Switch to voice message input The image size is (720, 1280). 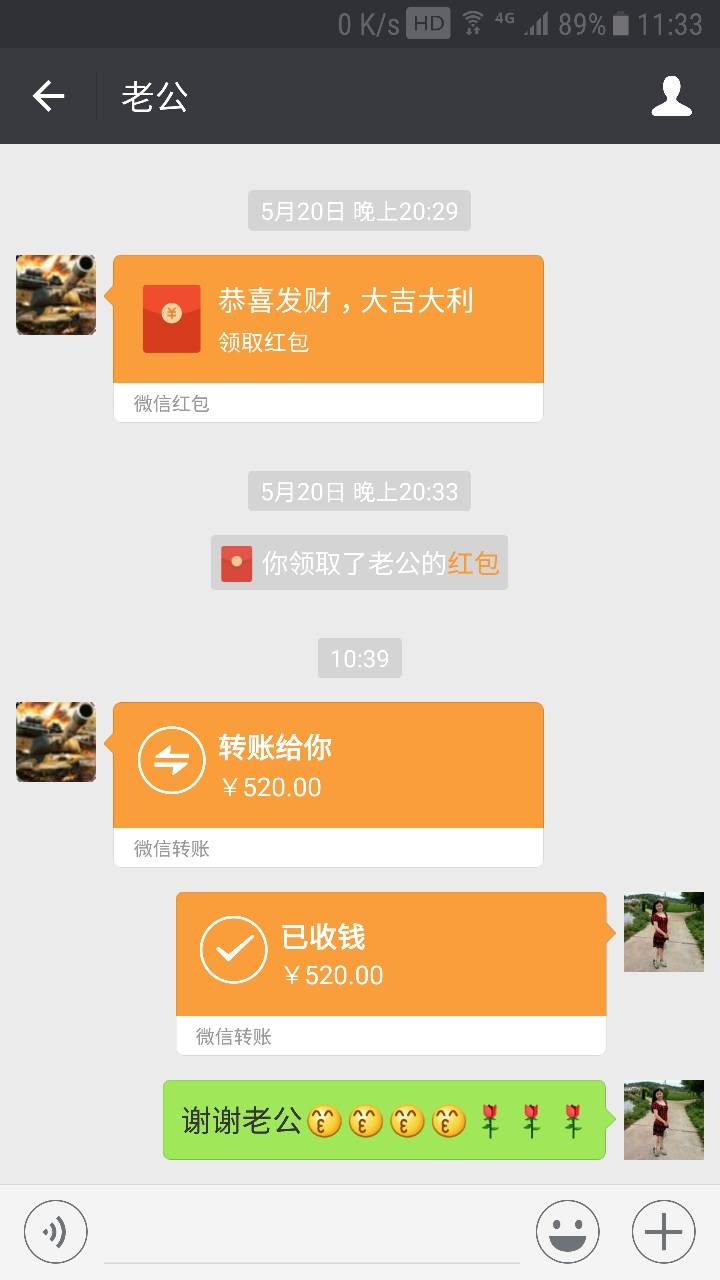coord(56,1232)
